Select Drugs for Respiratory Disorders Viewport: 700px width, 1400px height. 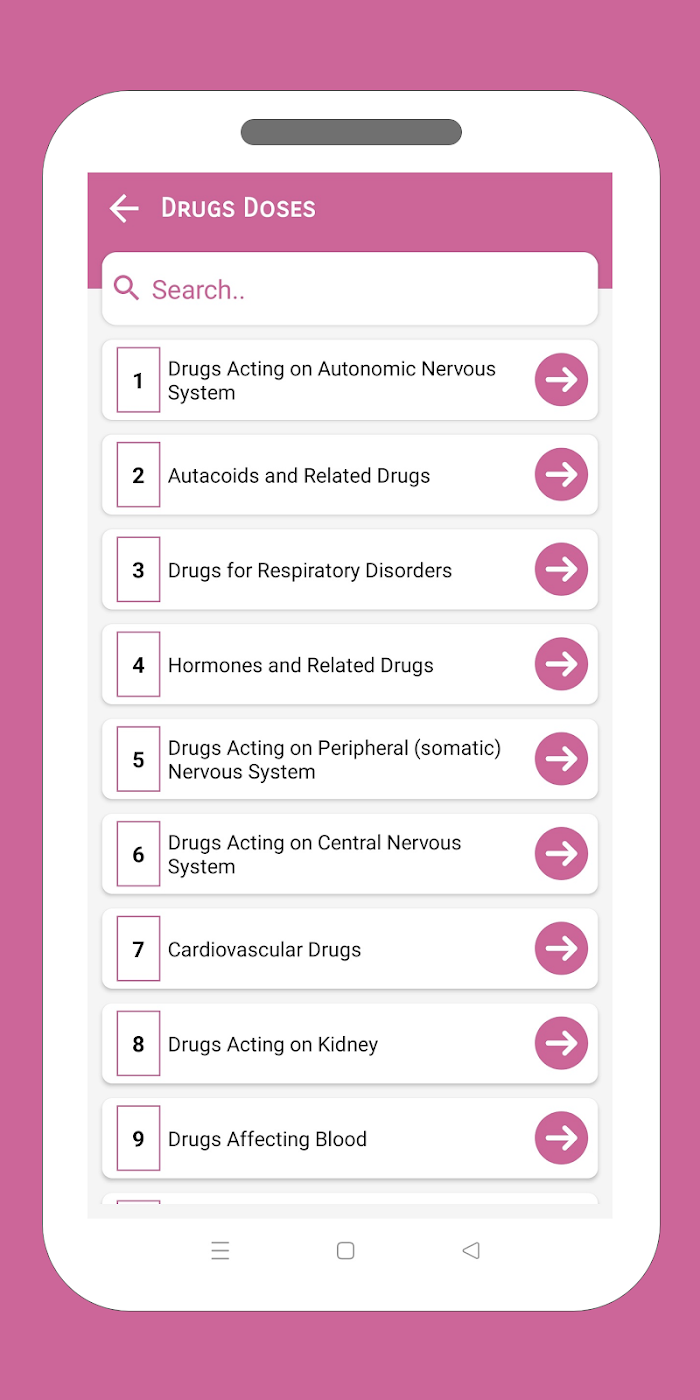pyautogui.click(x=350, y=570)
